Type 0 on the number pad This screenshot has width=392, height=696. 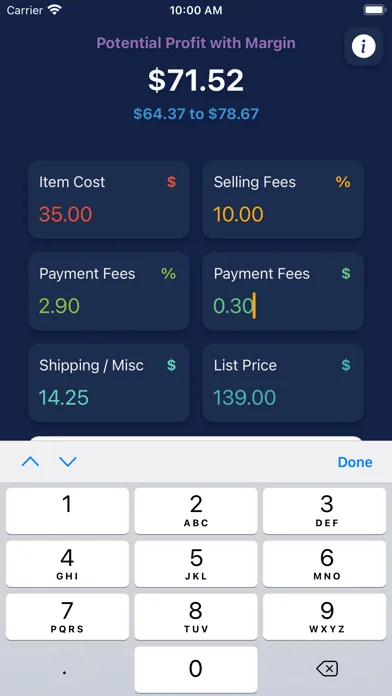click(x=196, y=669)
